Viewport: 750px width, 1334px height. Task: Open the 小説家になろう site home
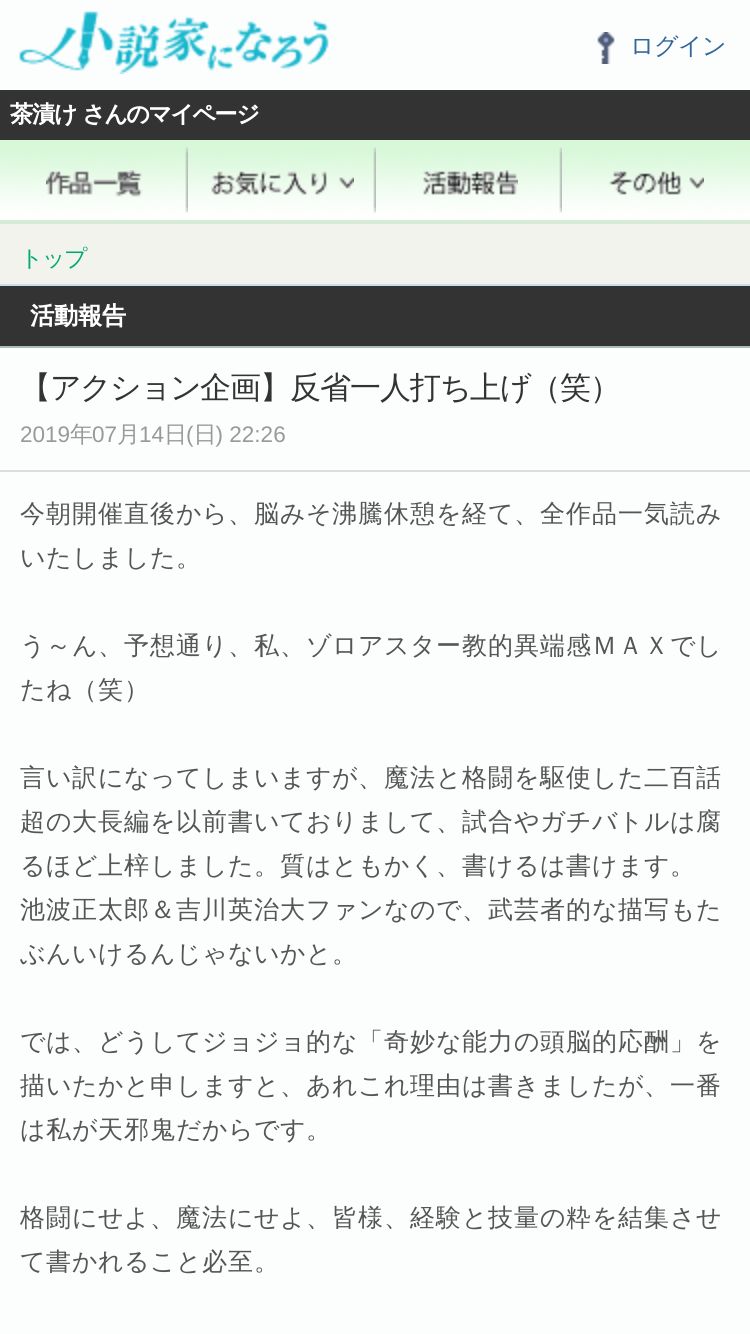174,42
